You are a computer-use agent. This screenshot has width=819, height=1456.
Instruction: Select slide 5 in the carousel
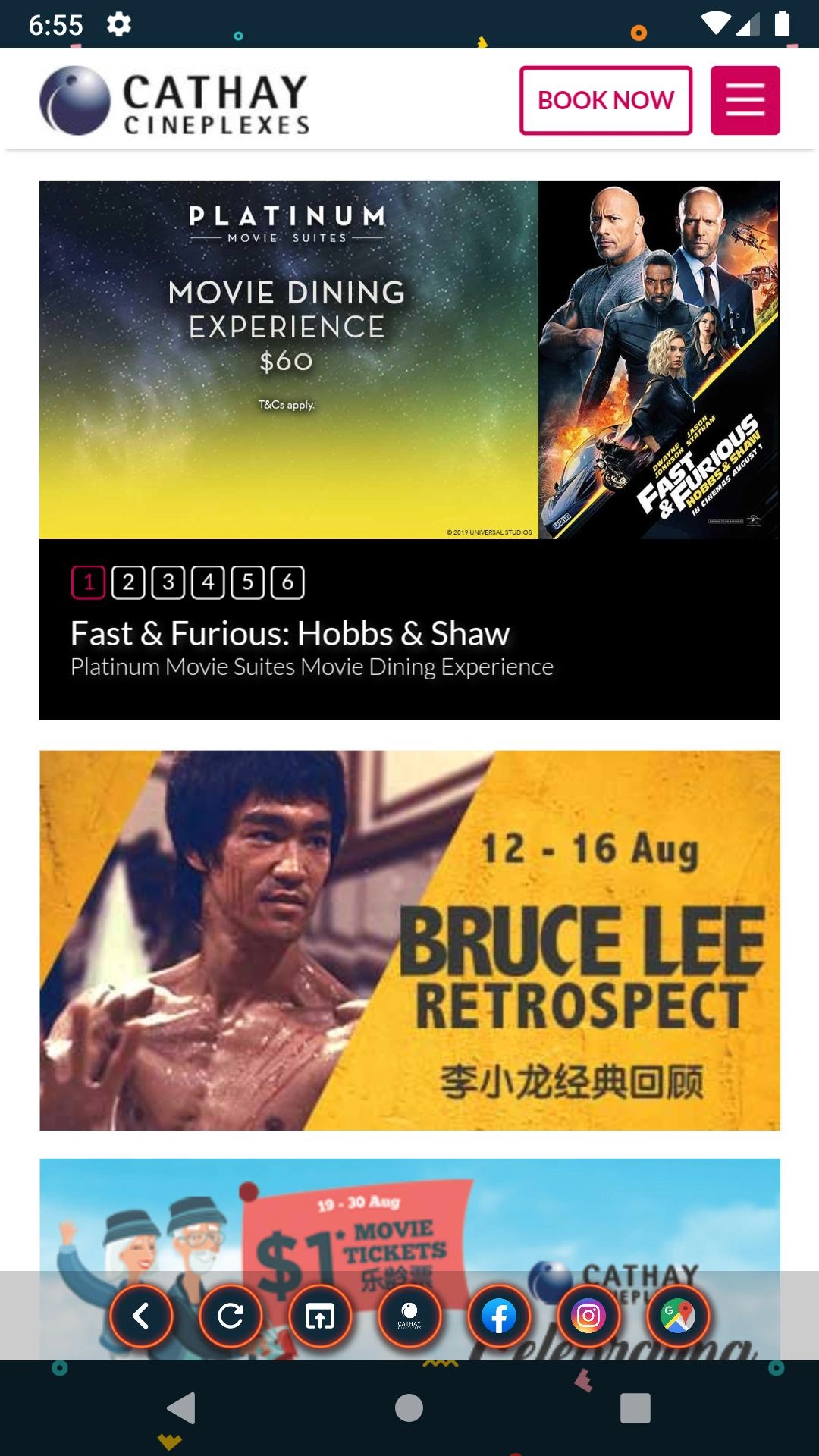click(248, 582)
